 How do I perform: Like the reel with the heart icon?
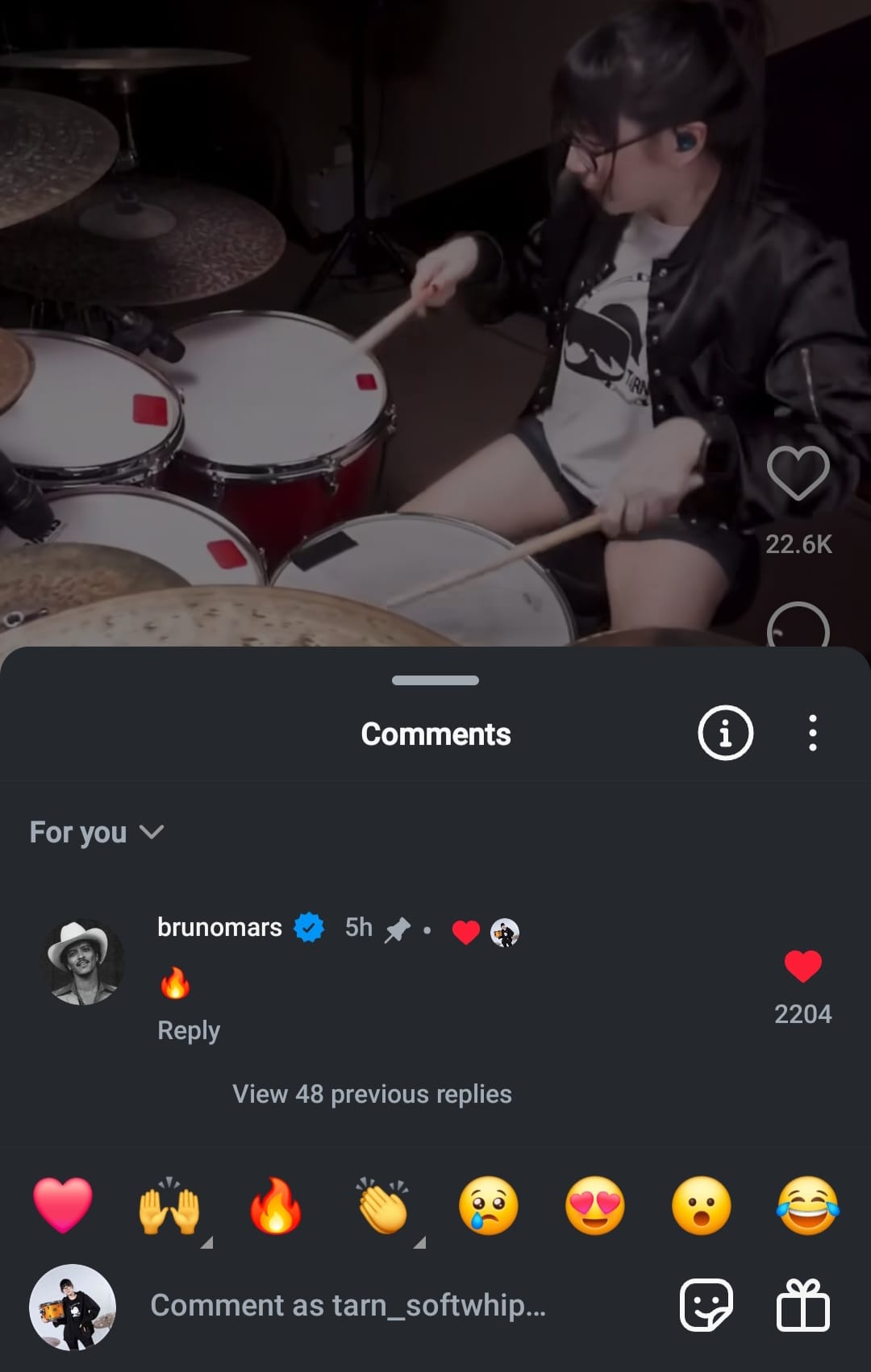pos(798,473)
